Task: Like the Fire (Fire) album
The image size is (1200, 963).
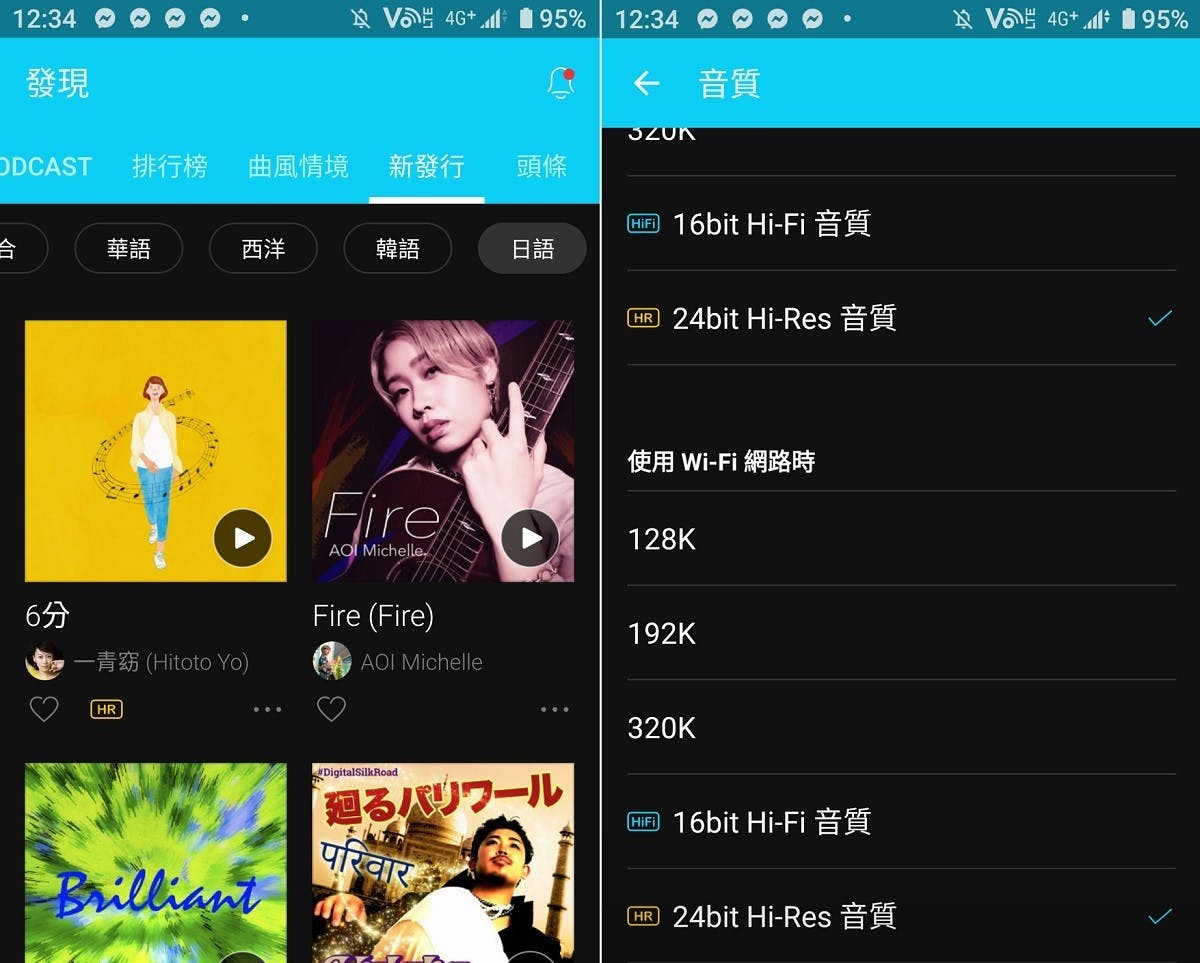Action: pyautogui.click(x=331, y=709)
